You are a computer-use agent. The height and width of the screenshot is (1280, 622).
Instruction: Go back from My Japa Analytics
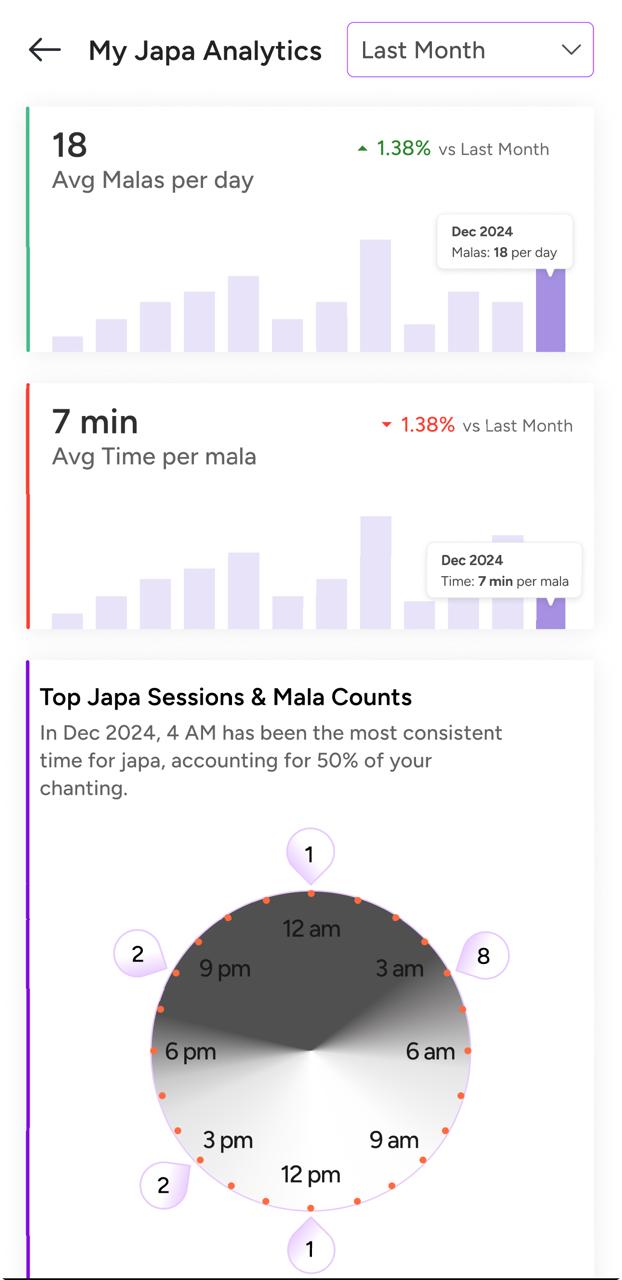[45, 50]
